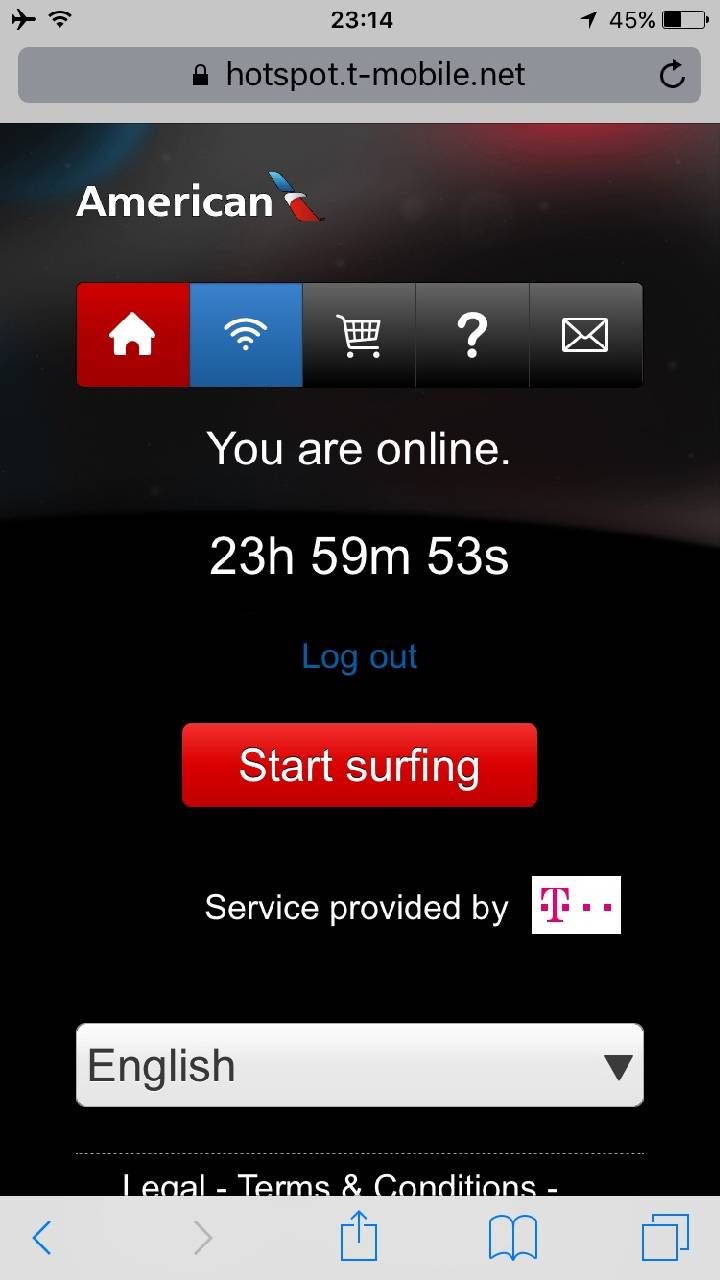Tap the Start surfing button
720x1280 pixels.
(x=359, y=766)
